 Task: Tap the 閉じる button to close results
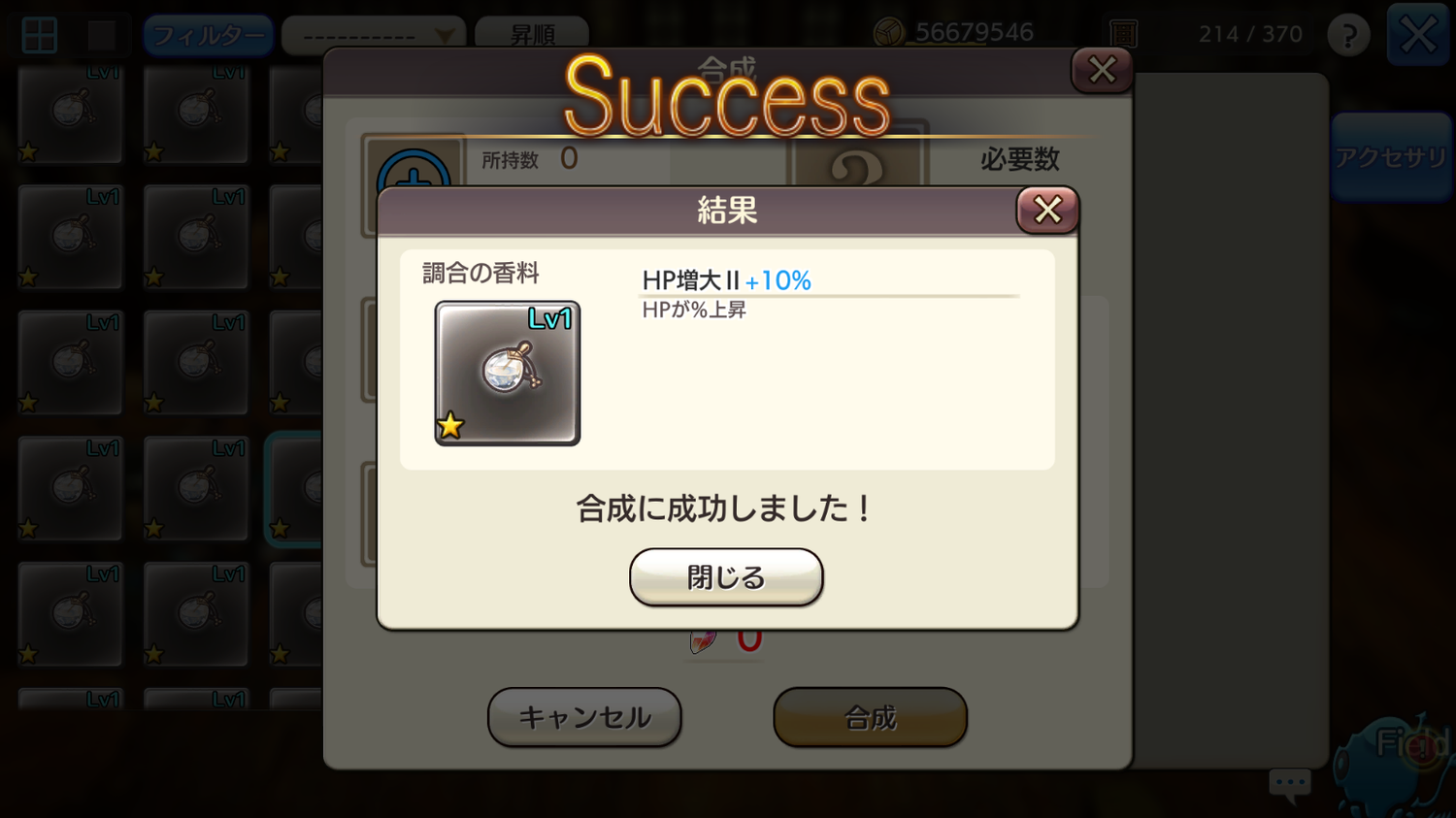(726, 577)
